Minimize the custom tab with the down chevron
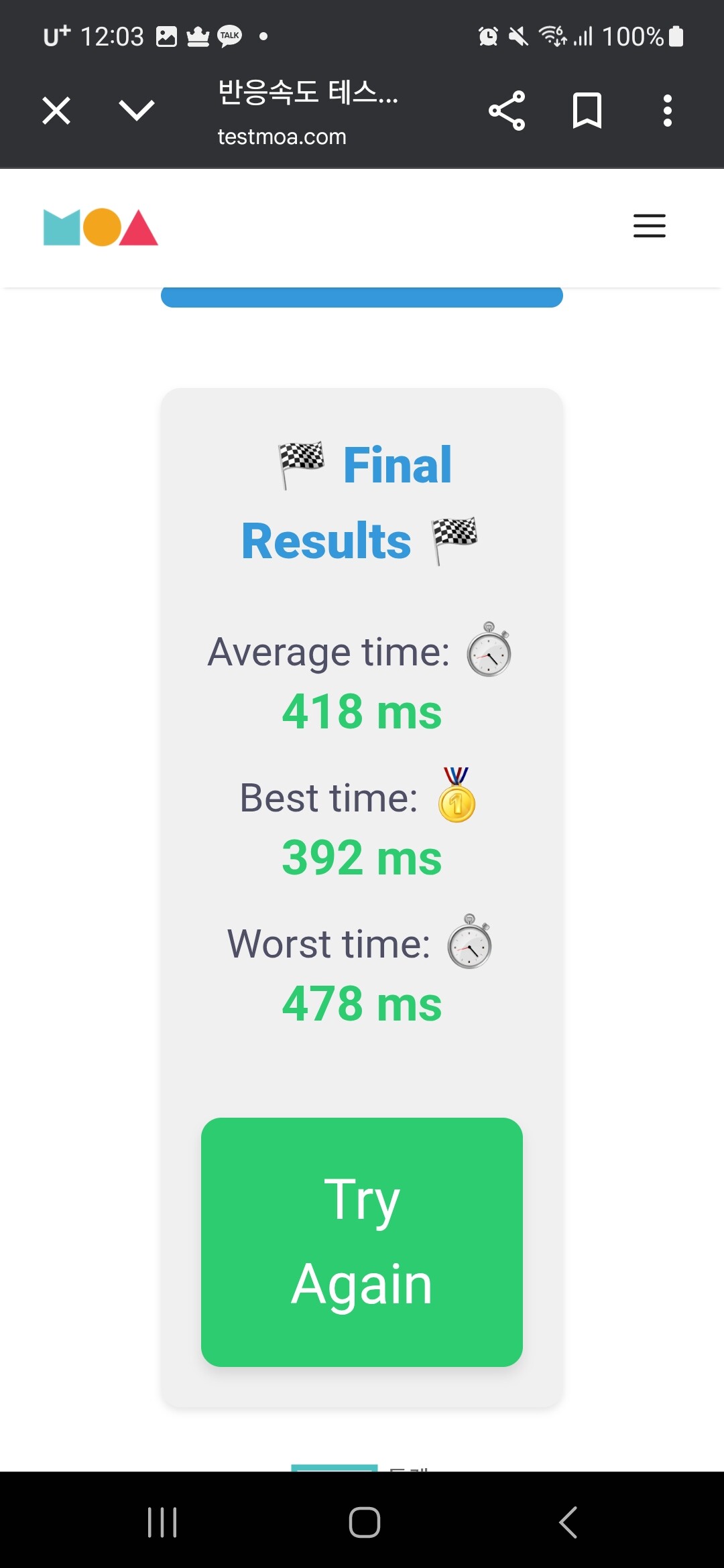Image resolution: width=724 pixels, height=1568 pixels. tap(137, 111)
